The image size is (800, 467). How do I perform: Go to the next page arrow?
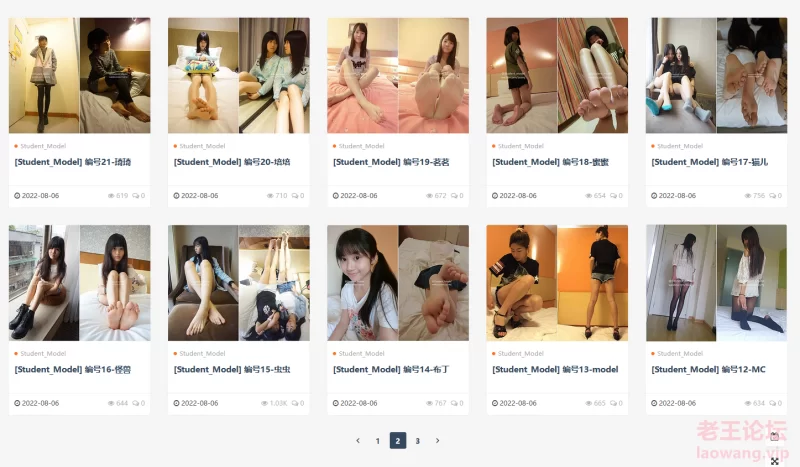(x=437, y=440)
